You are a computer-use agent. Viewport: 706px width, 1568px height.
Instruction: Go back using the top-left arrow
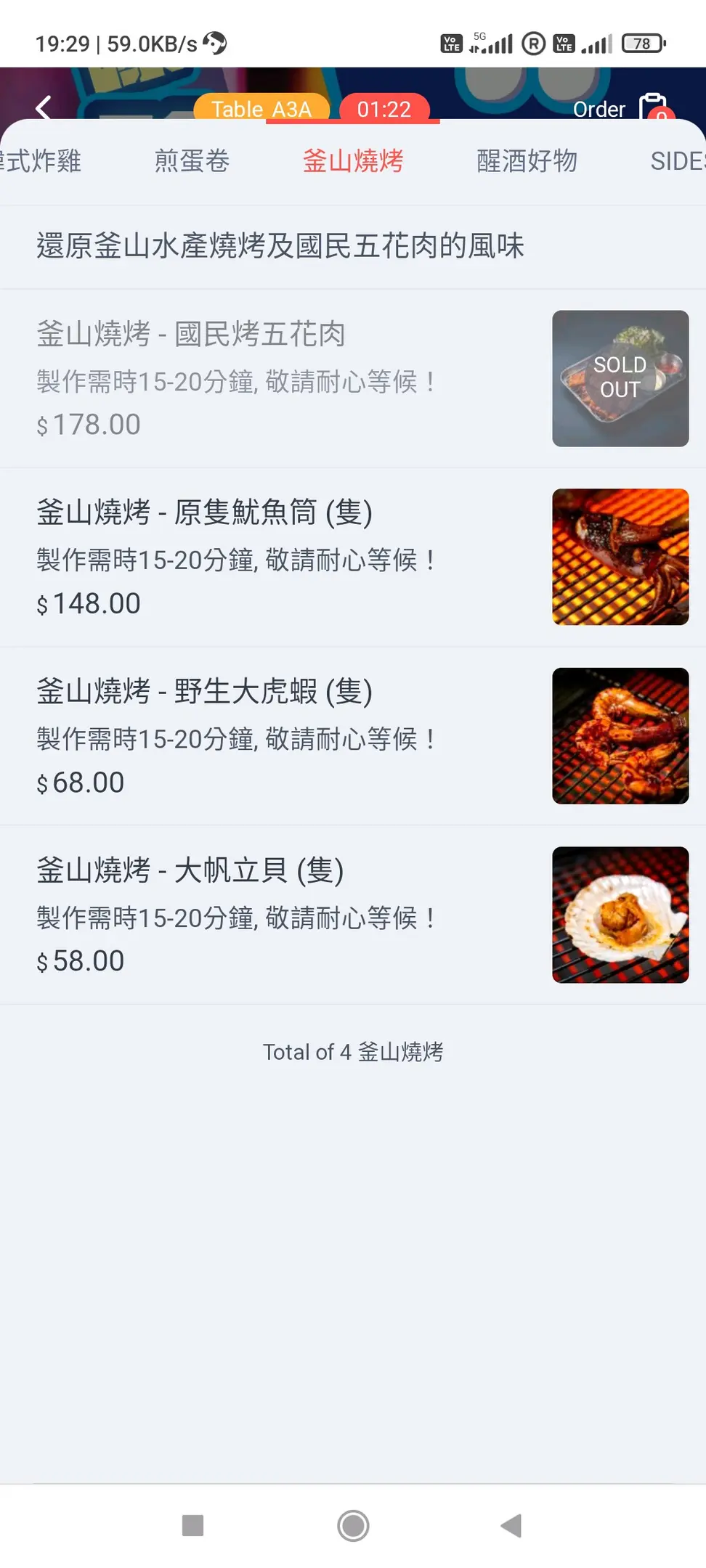pyautogui.click(x=44, y=107)
